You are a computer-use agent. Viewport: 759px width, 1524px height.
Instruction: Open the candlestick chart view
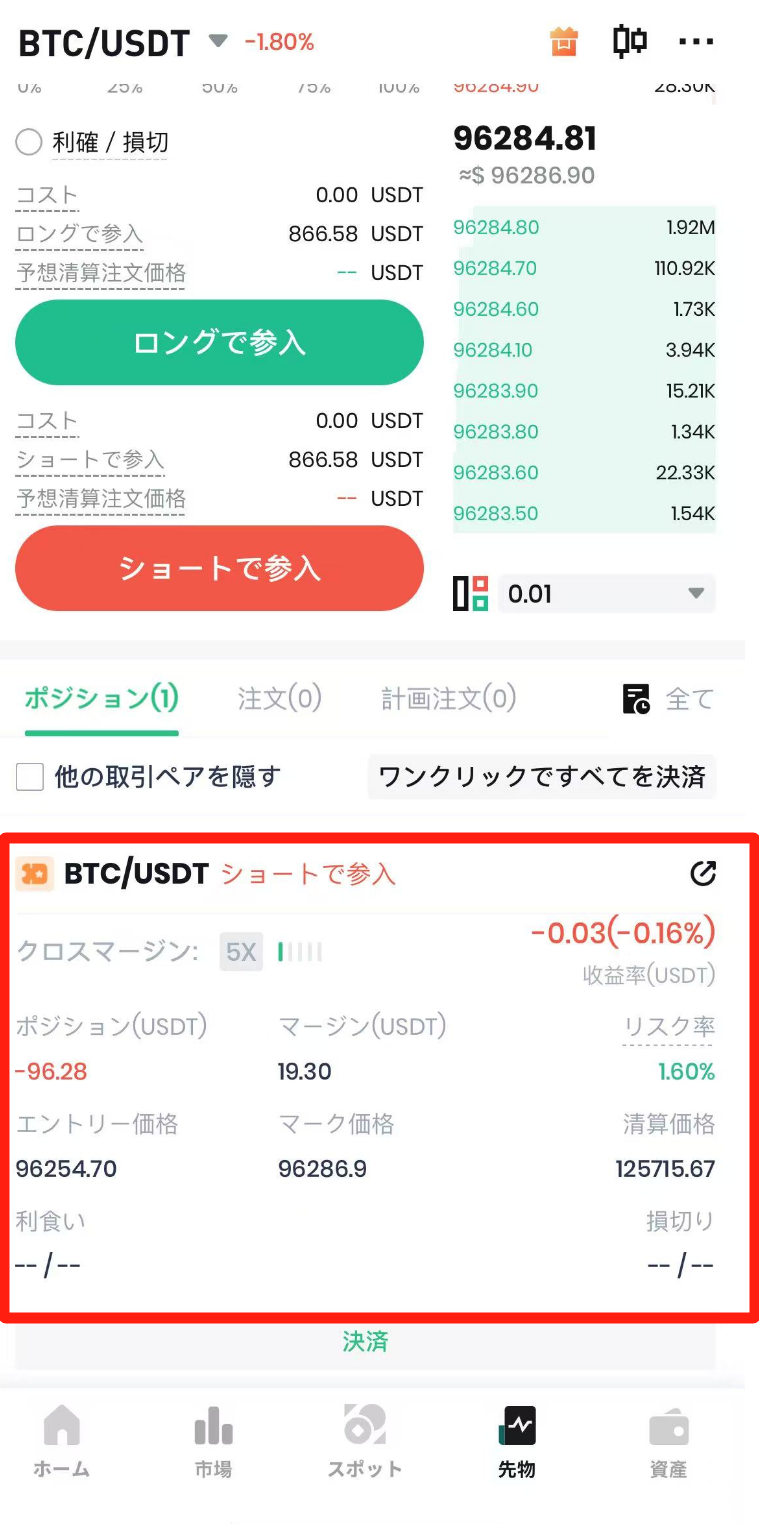(629, 42)
